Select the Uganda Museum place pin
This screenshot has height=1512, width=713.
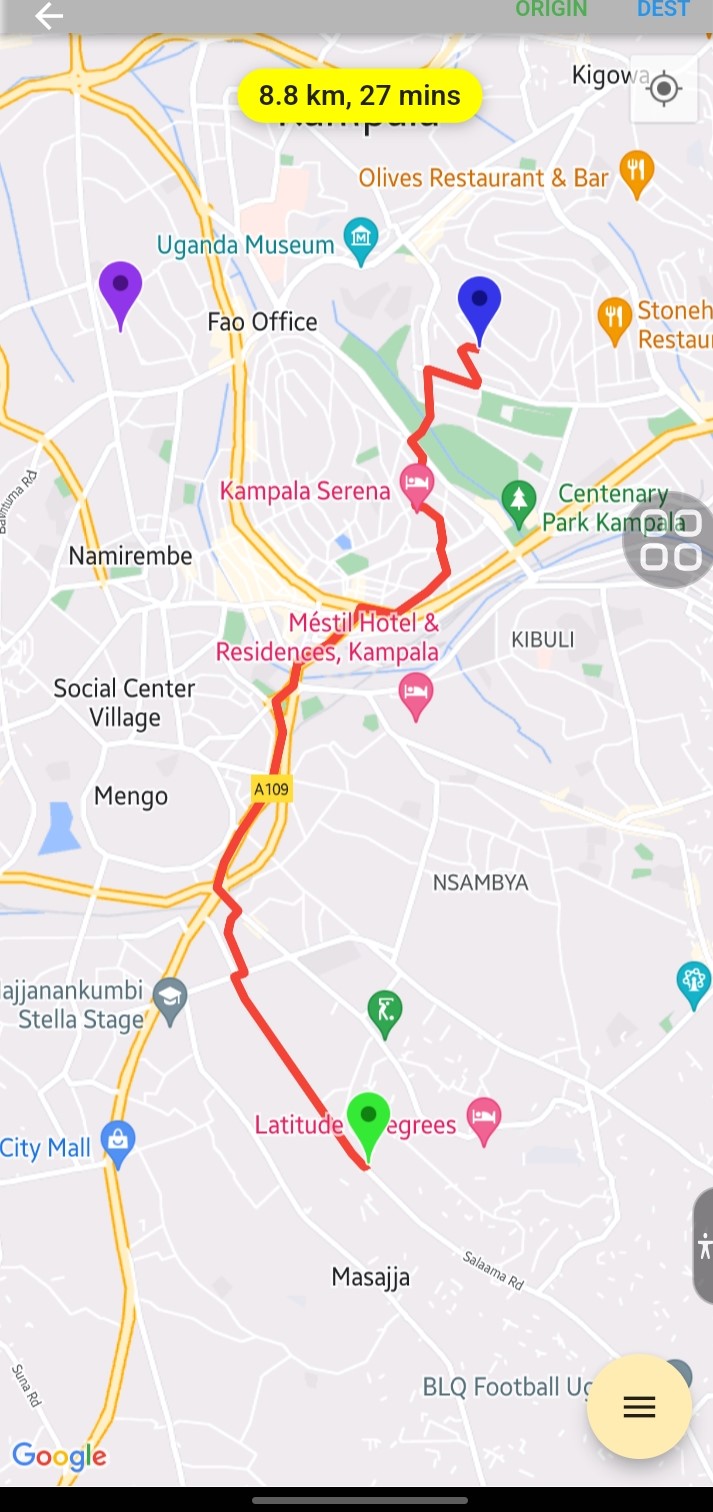tap(361, 238)
